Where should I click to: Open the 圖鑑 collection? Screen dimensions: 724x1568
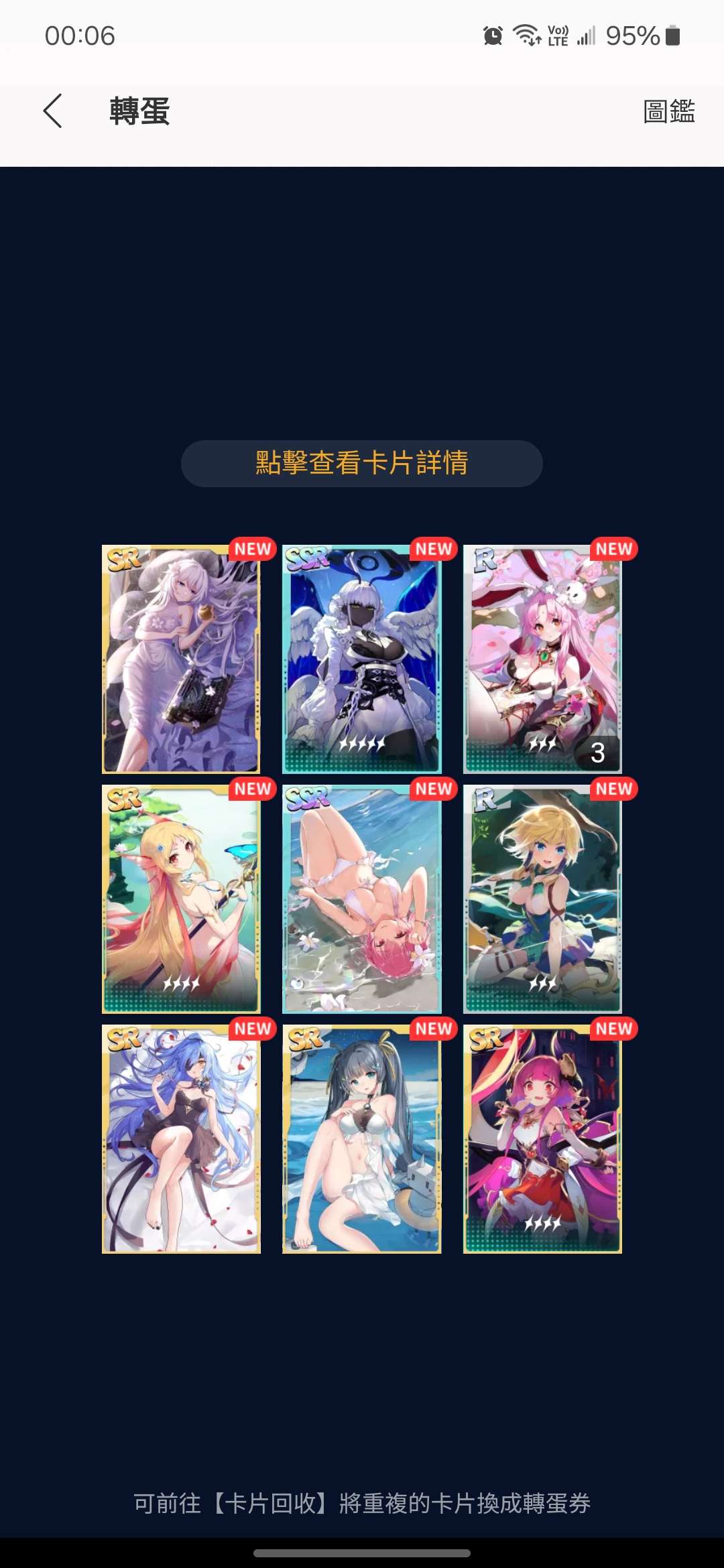[x=668, y=111]
